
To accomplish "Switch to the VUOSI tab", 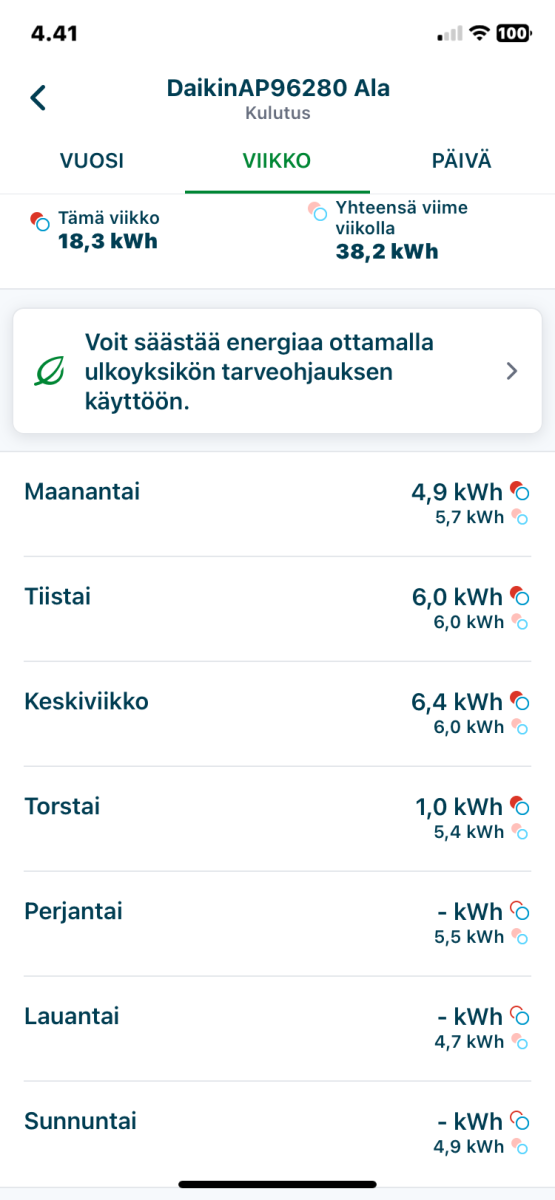I will pos(92,162).
